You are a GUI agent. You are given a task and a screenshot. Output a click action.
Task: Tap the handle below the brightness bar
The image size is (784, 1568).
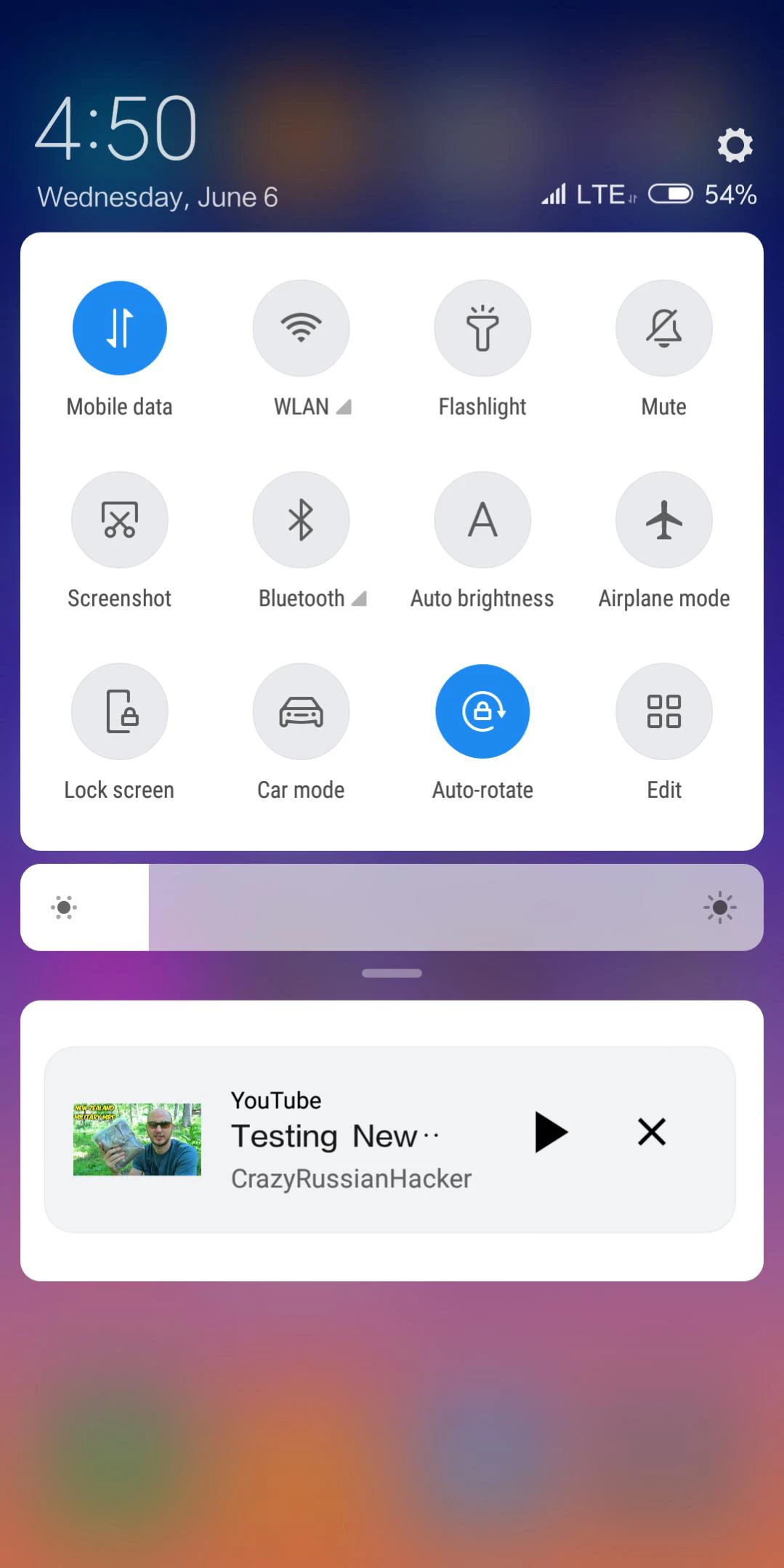pos(392,974)
